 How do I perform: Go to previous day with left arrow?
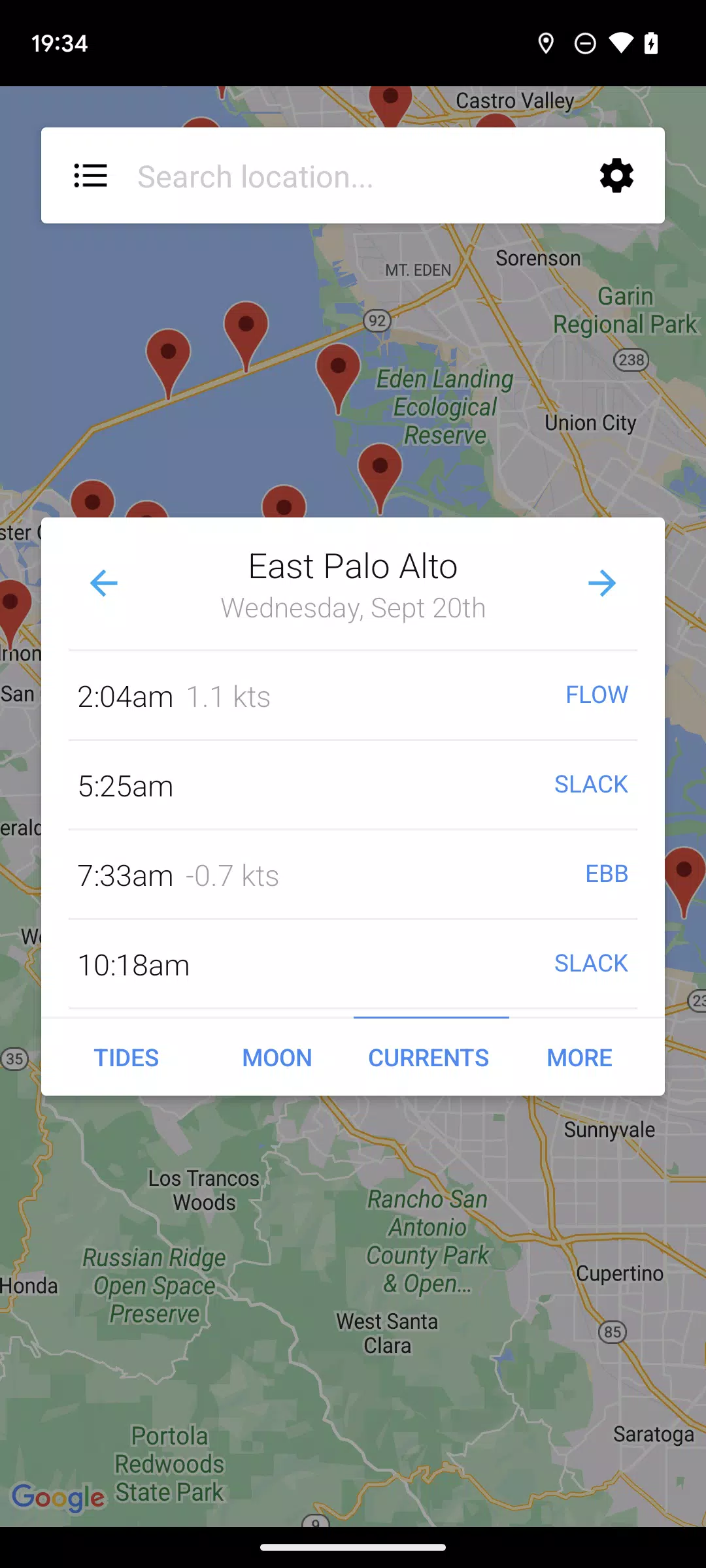click(103, 583)
